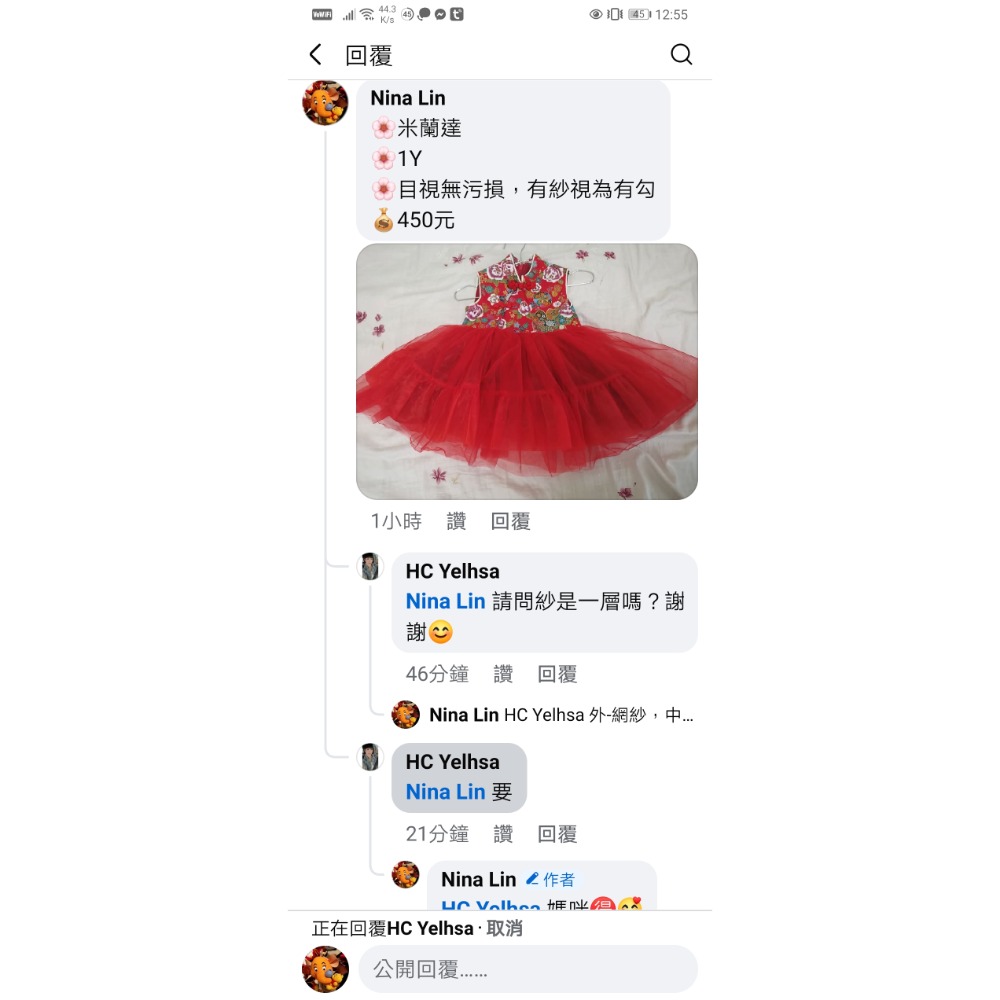
Task: Expand Nina Lin's collapsed reply 外-網紗
Action: pyautogui.click(x=560, y=715)
